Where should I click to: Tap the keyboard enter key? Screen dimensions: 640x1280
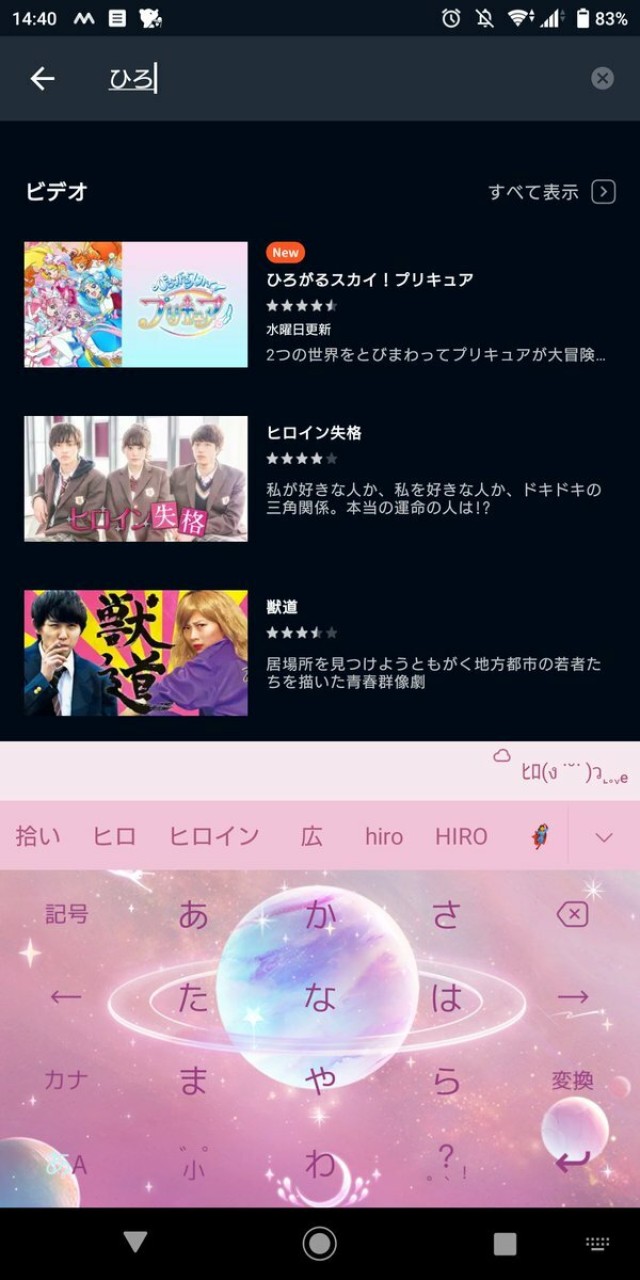click(572, 1162)
